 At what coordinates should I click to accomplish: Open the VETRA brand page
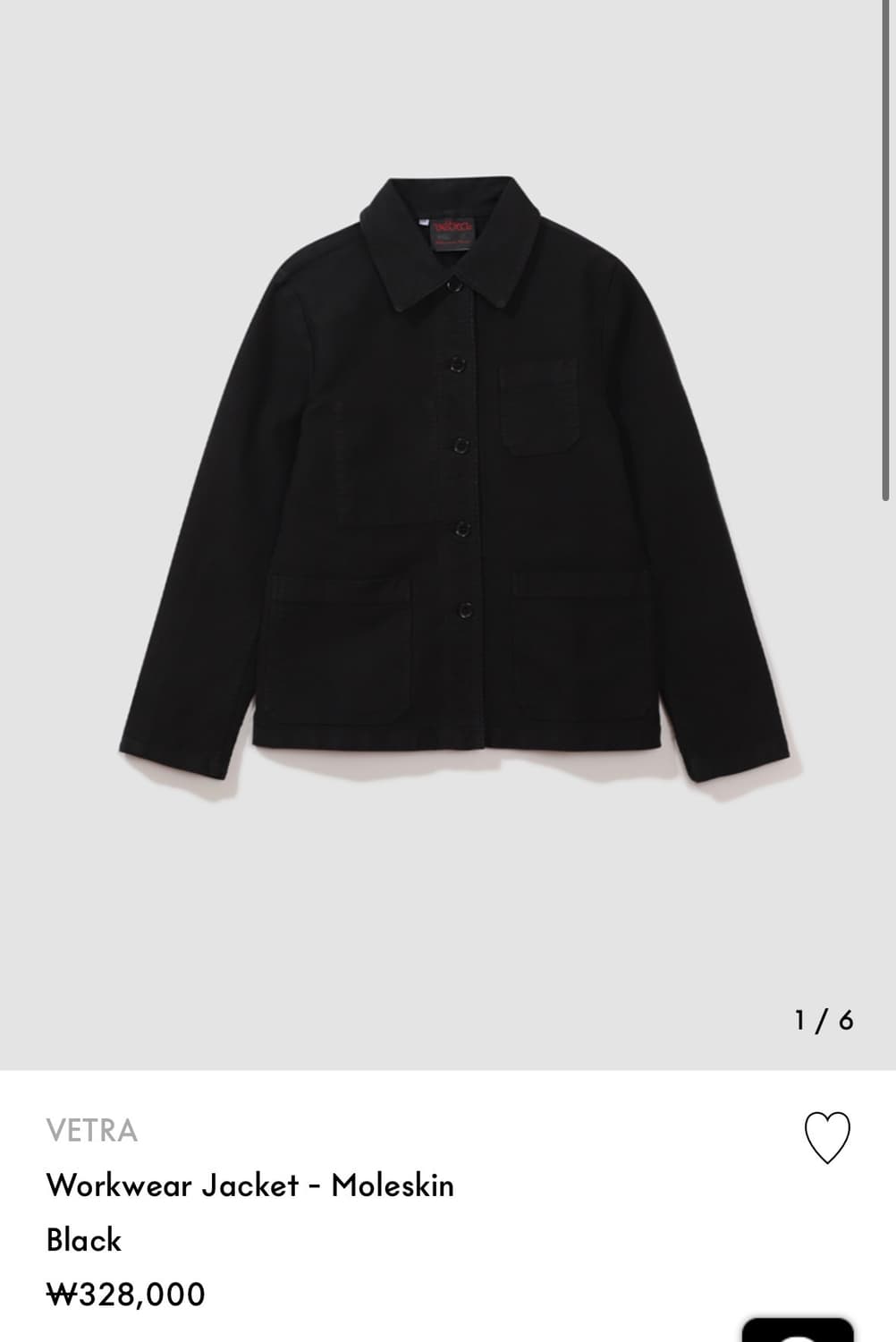[92, 1130]
